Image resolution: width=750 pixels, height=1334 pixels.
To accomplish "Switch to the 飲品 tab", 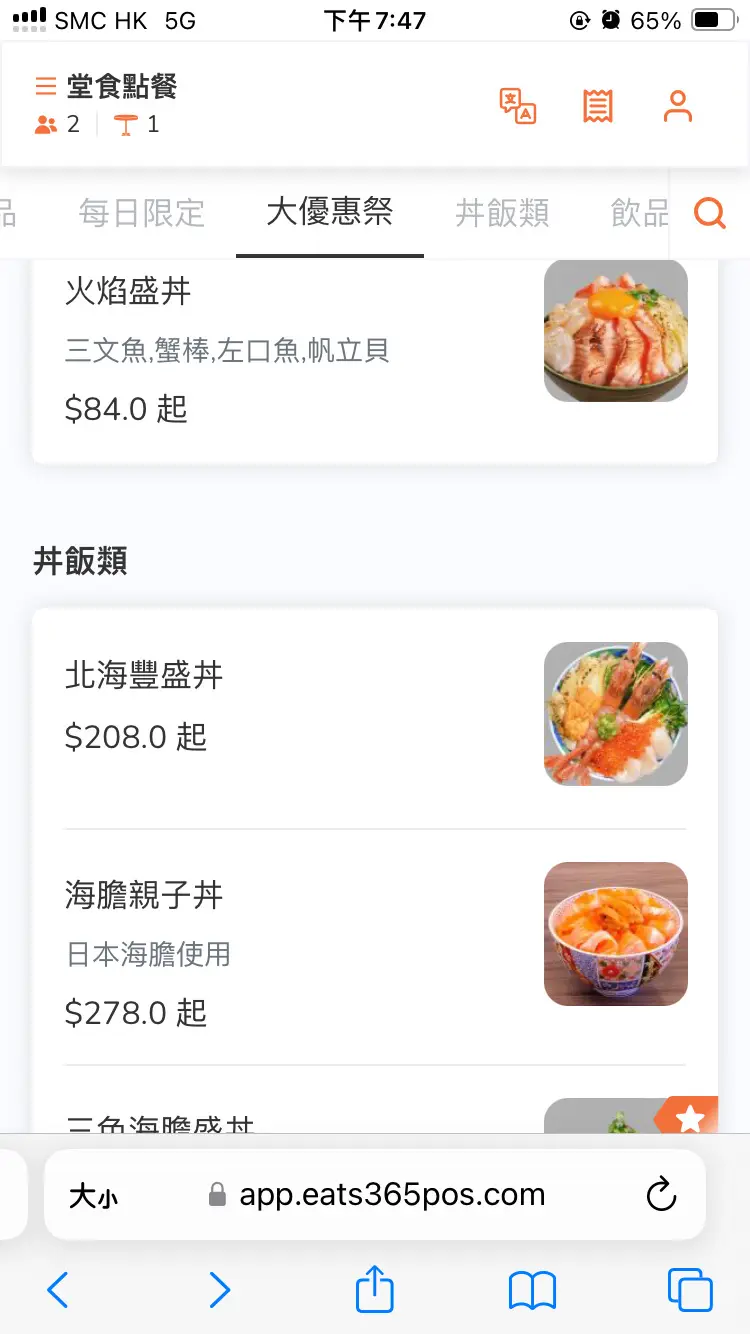I will 638,213.
